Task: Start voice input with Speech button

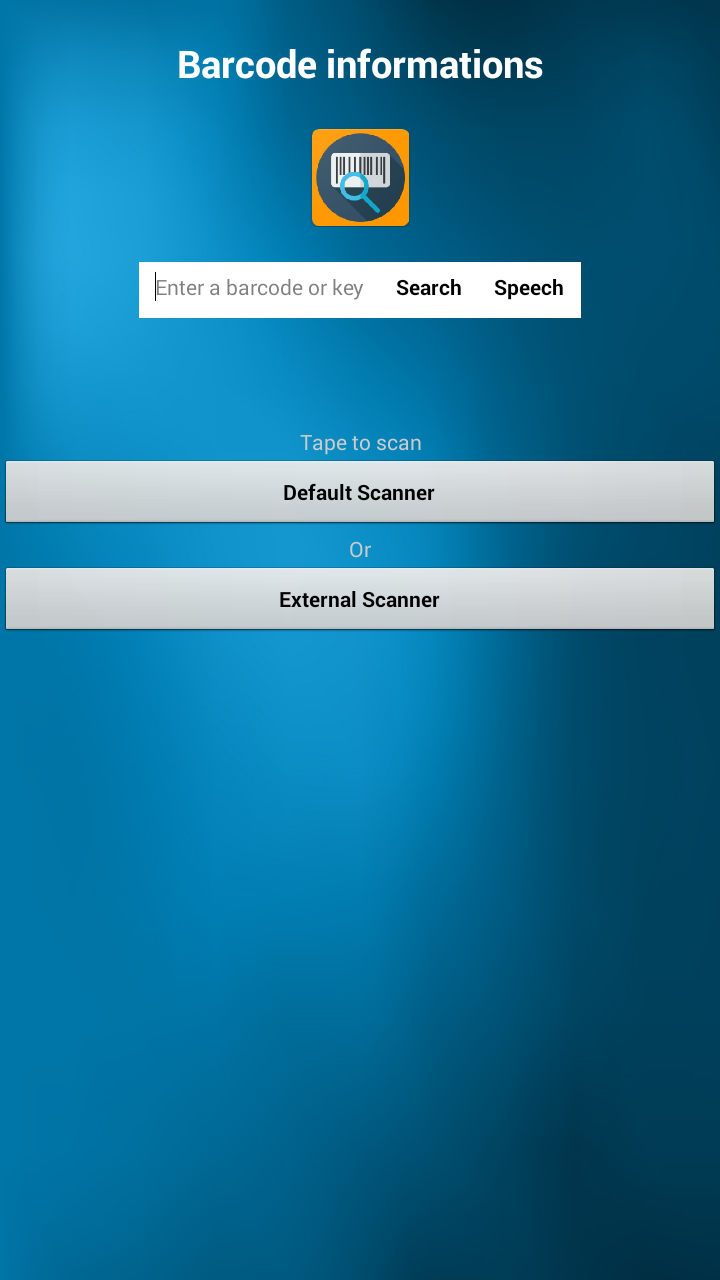Action: click(529, 289)
